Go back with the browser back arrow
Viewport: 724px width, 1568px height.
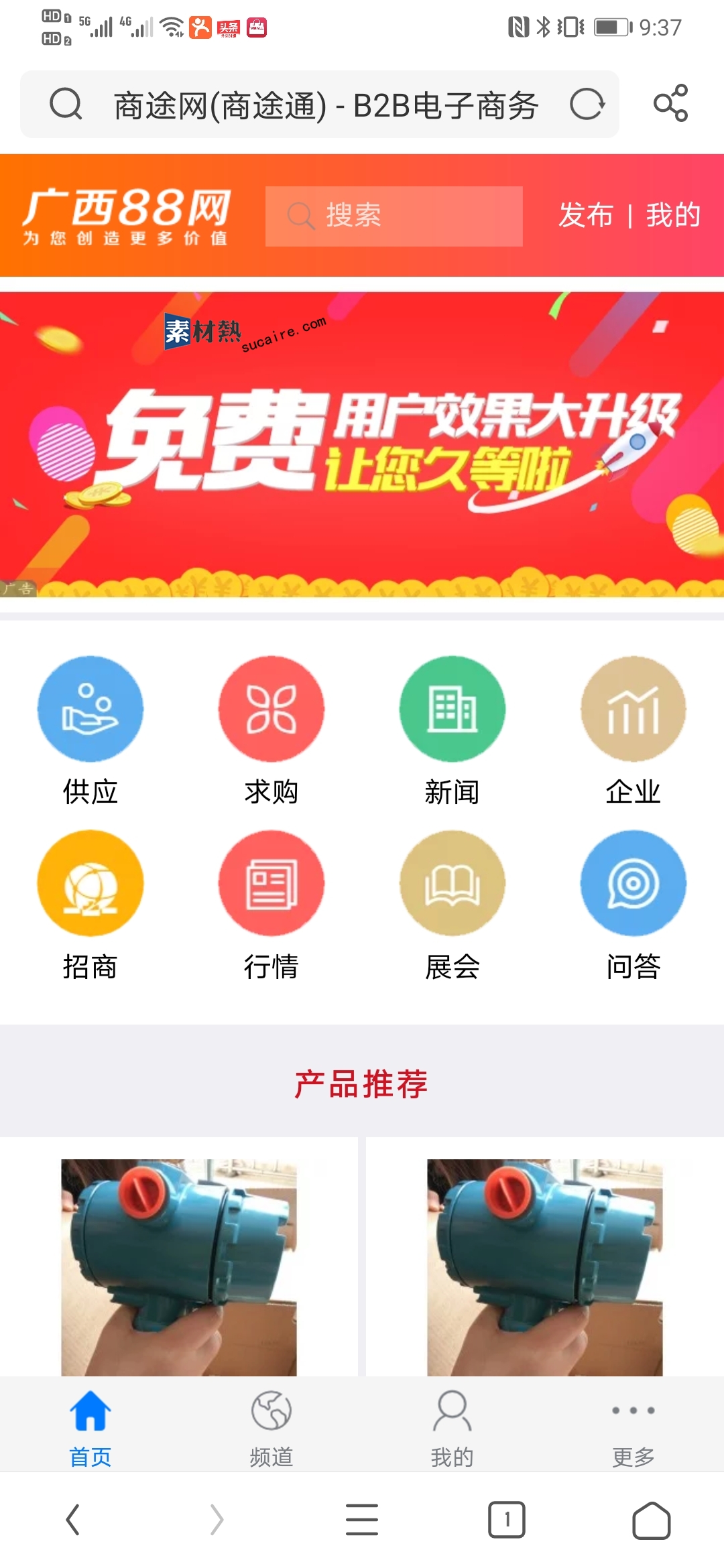73,1519
